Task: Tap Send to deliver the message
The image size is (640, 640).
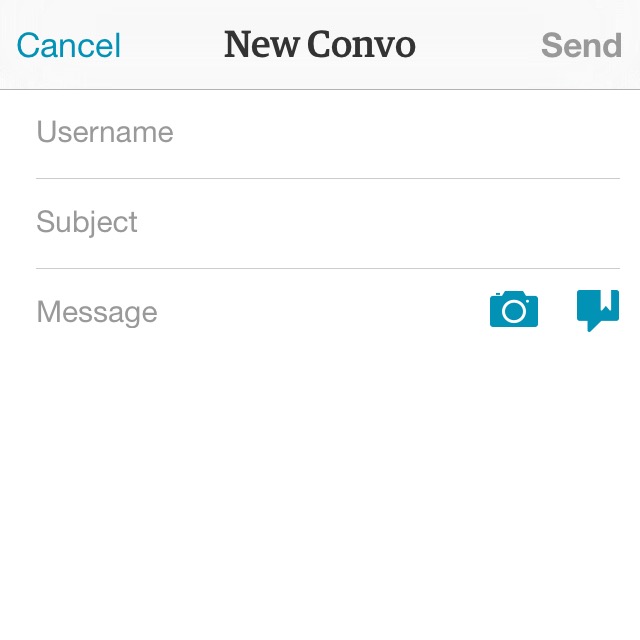Action: click(x=581, y=45)
